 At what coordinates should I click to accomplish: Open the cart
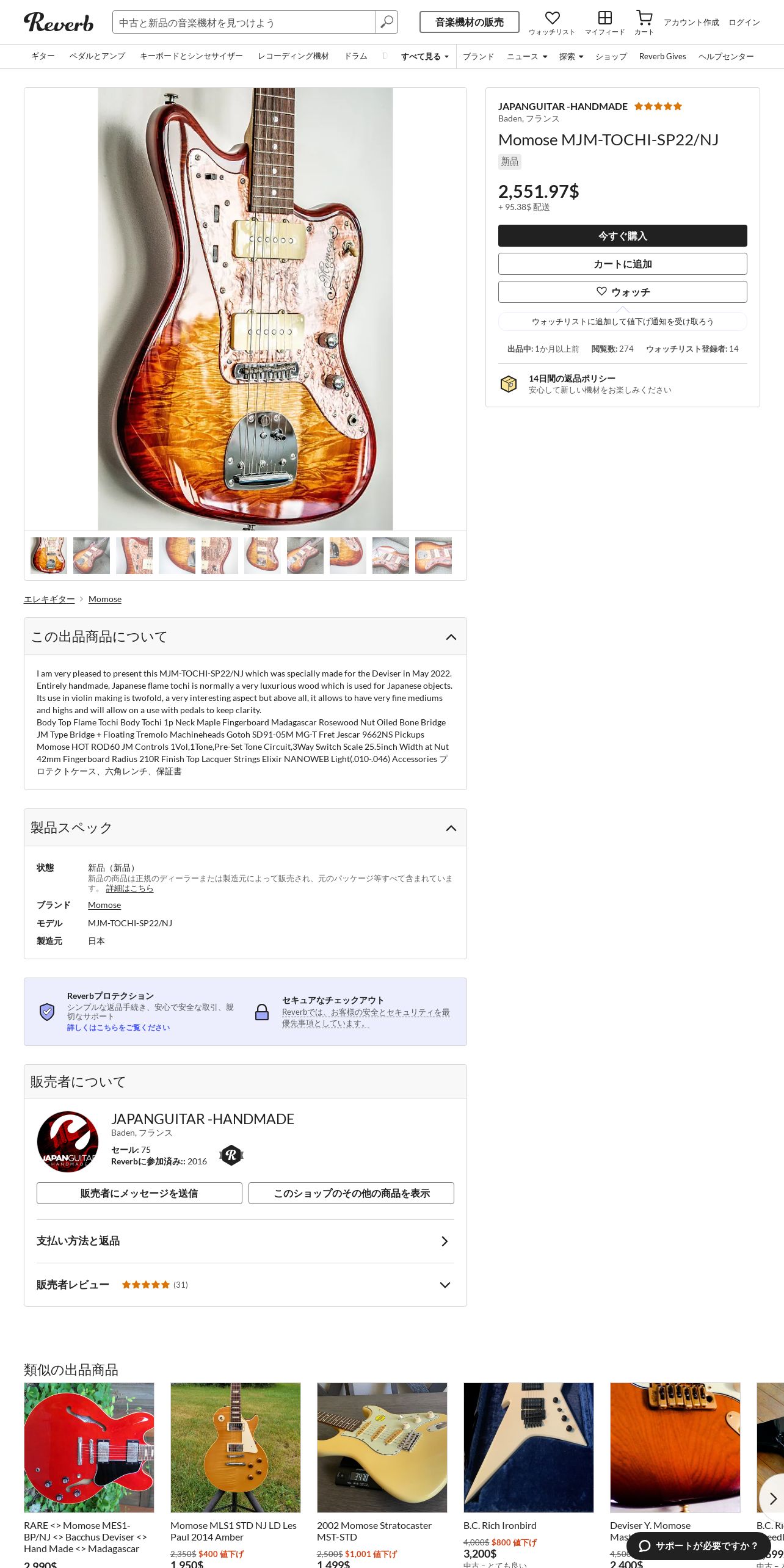pos(644,23)
